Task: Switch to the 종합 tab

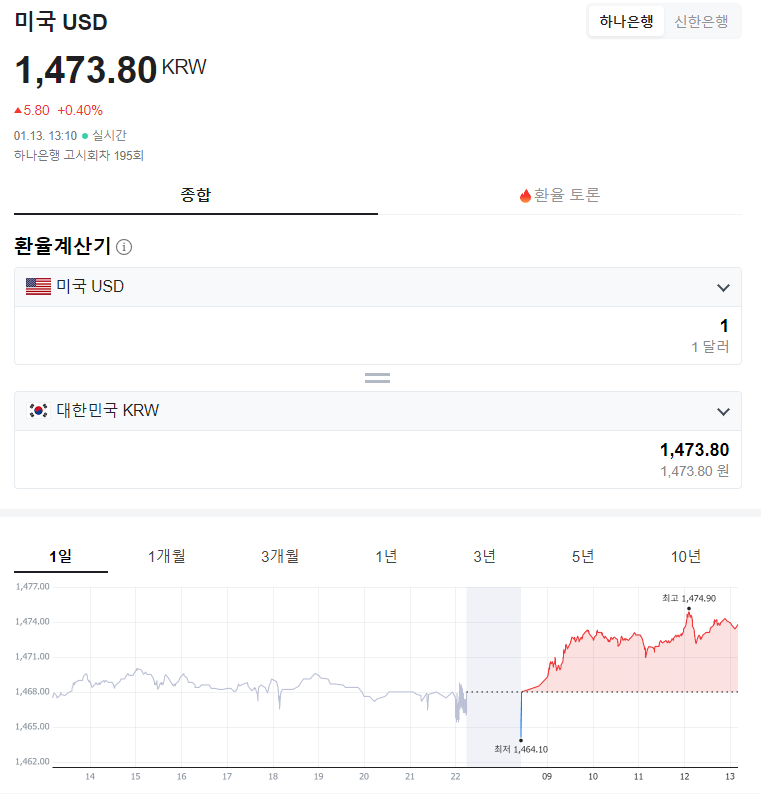Action: [195, 195]
